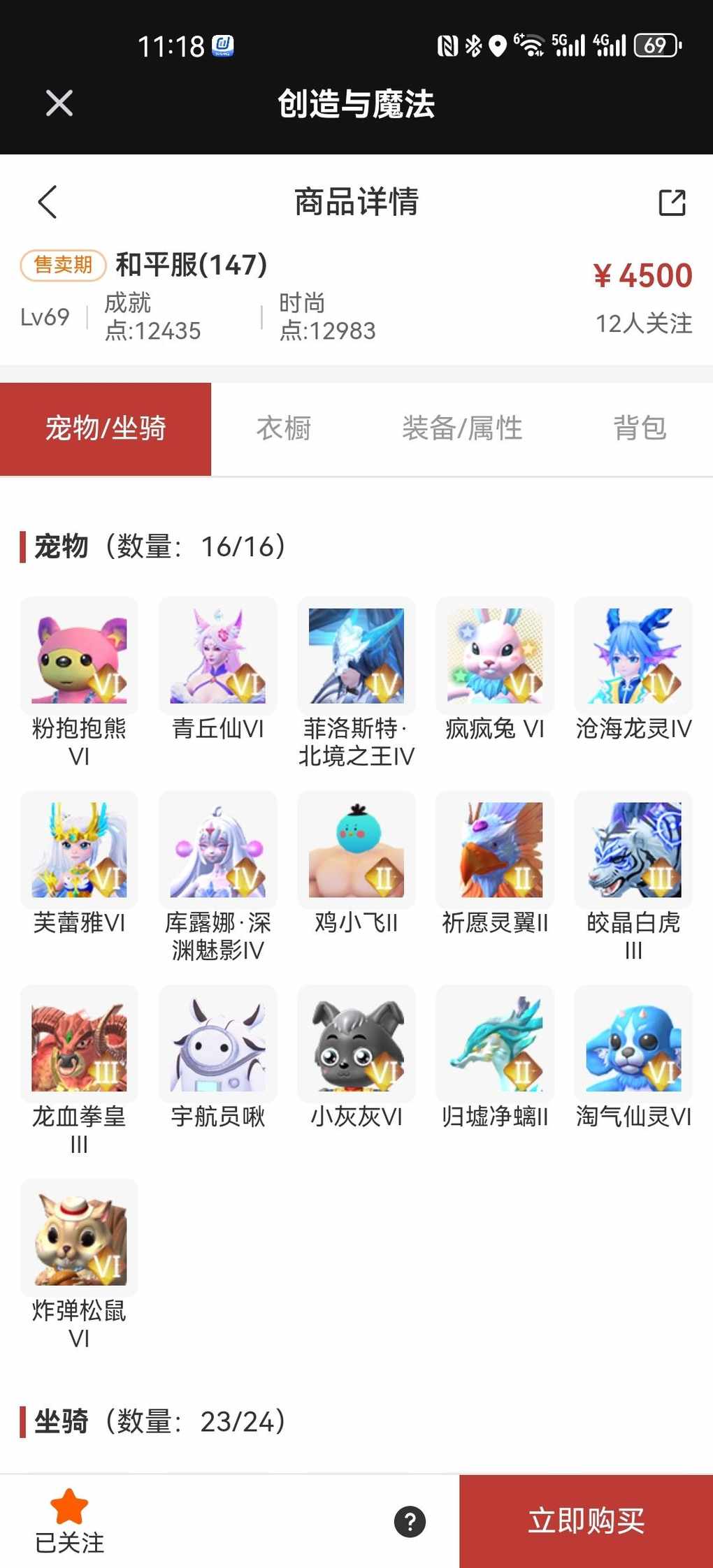
Task: Open the 装备/属性 tab
Action: (462, 428)
